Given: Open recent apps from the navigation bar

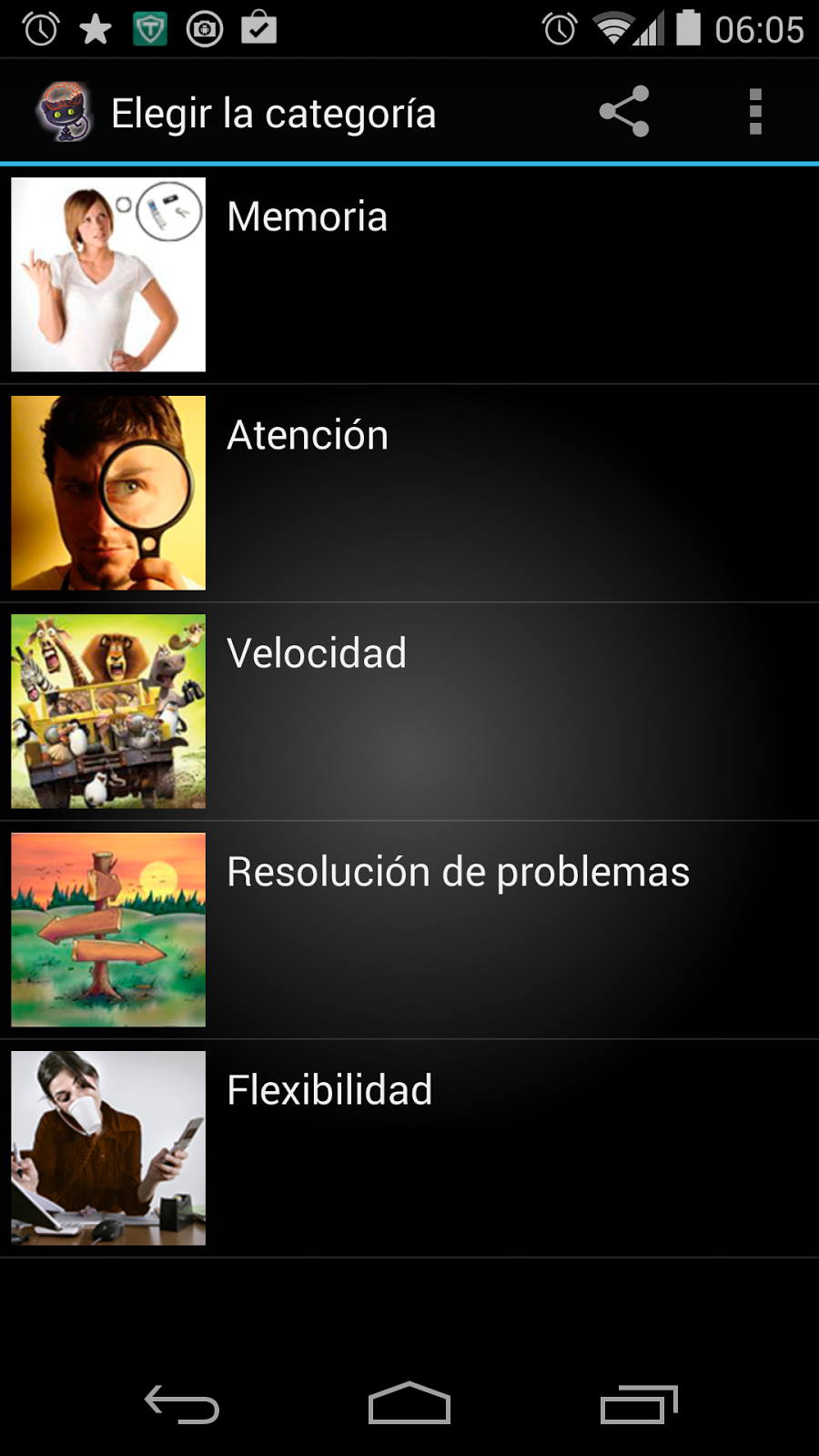Looking at the screenshot, I should pyautogui.click(x=639, y=1404).
